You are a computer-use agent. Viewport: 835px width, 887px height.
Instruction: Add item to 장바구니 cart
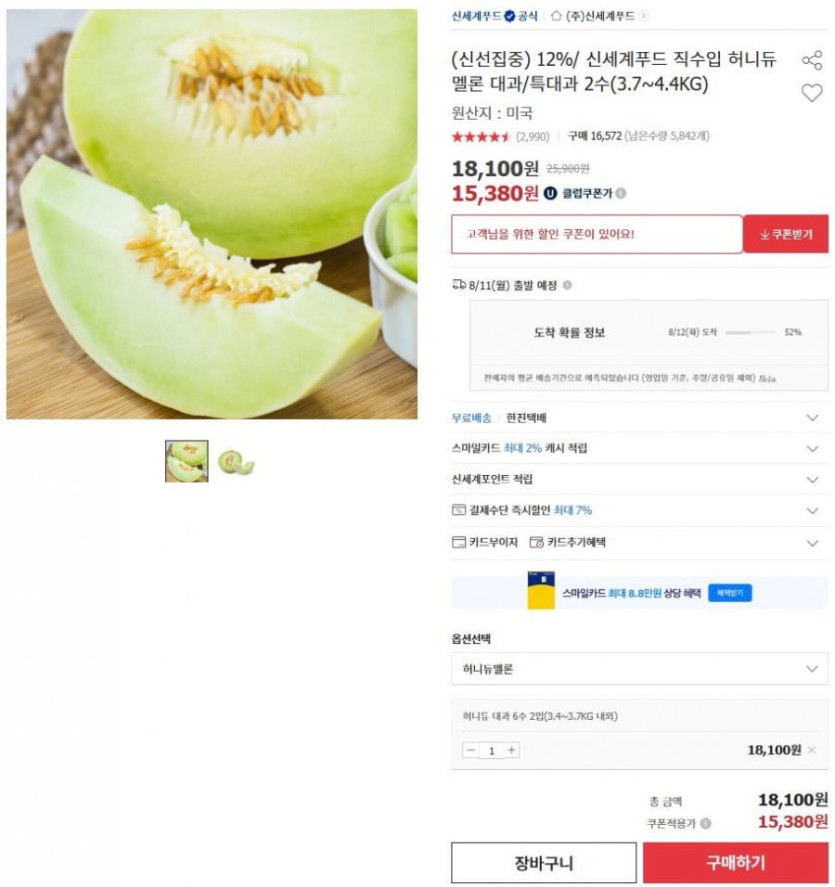(x=543, y=862)
